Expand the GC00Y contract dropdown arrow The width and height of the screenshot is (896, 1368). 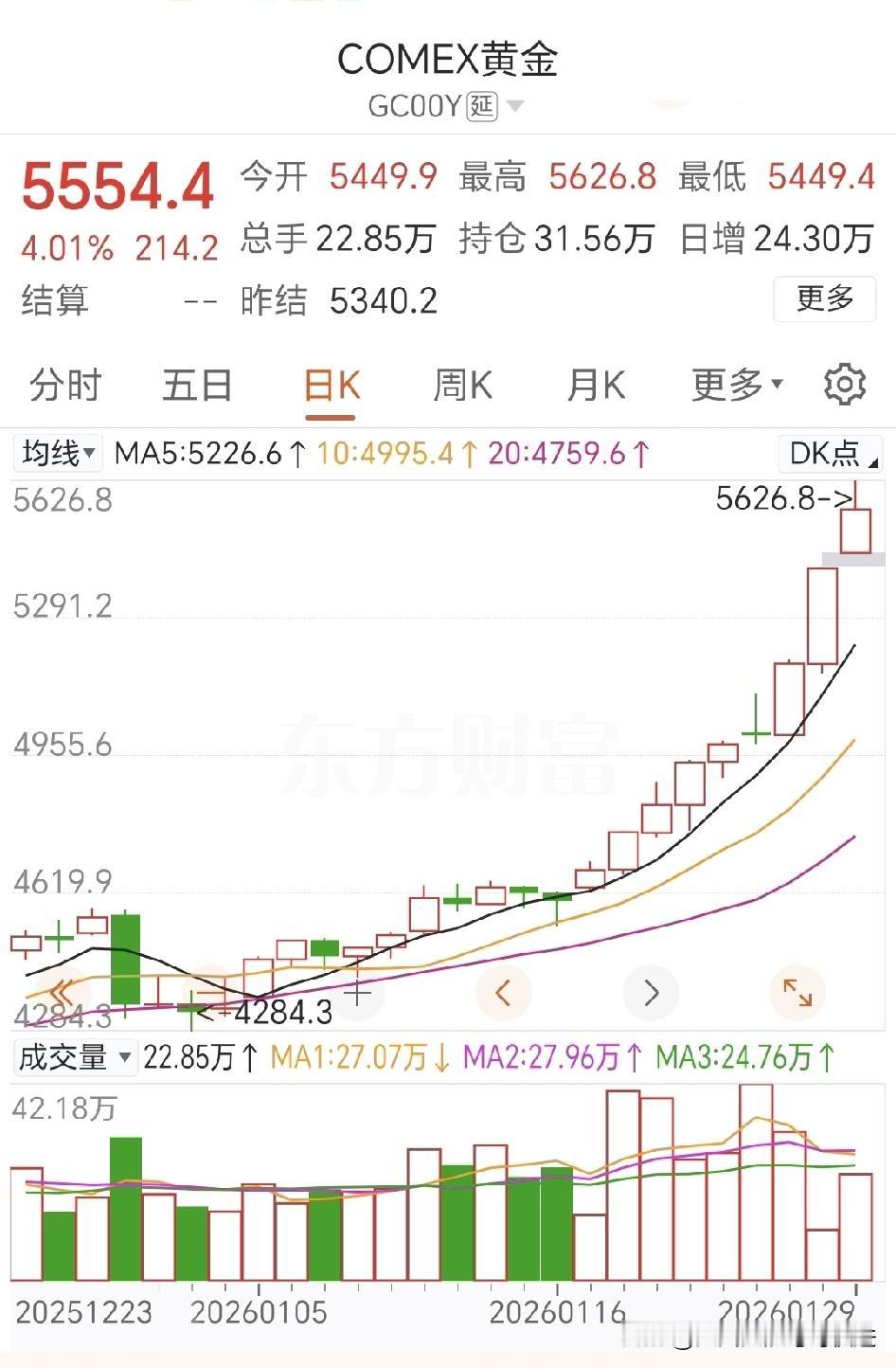tap(515, 106)
